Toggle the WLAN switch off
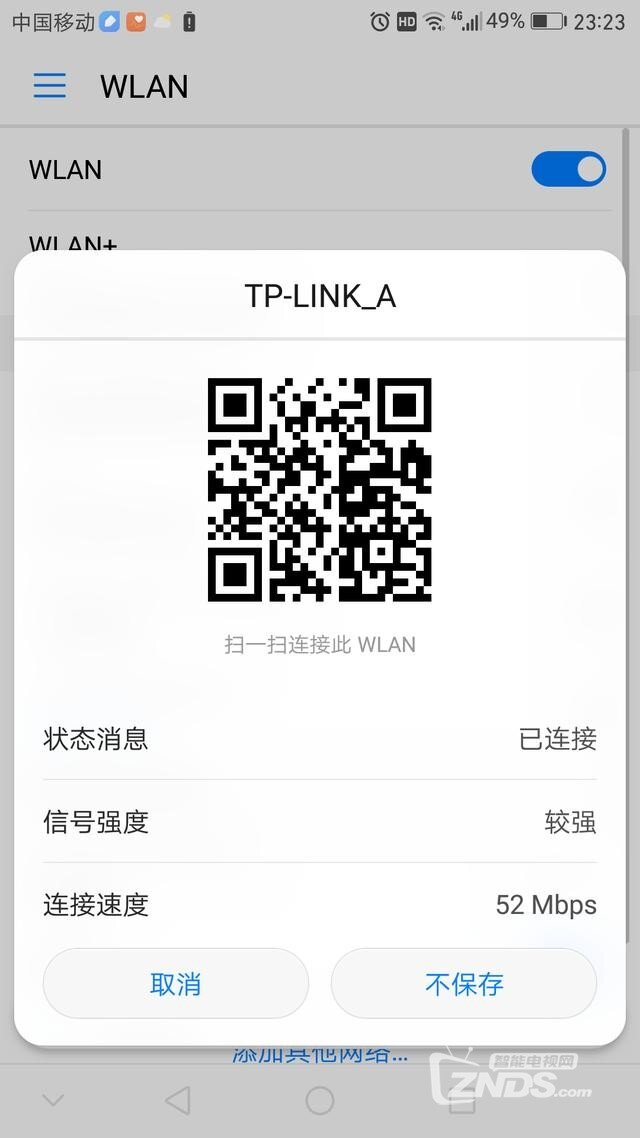Screen dimensions: 640x1138 (x=568, y=169)
